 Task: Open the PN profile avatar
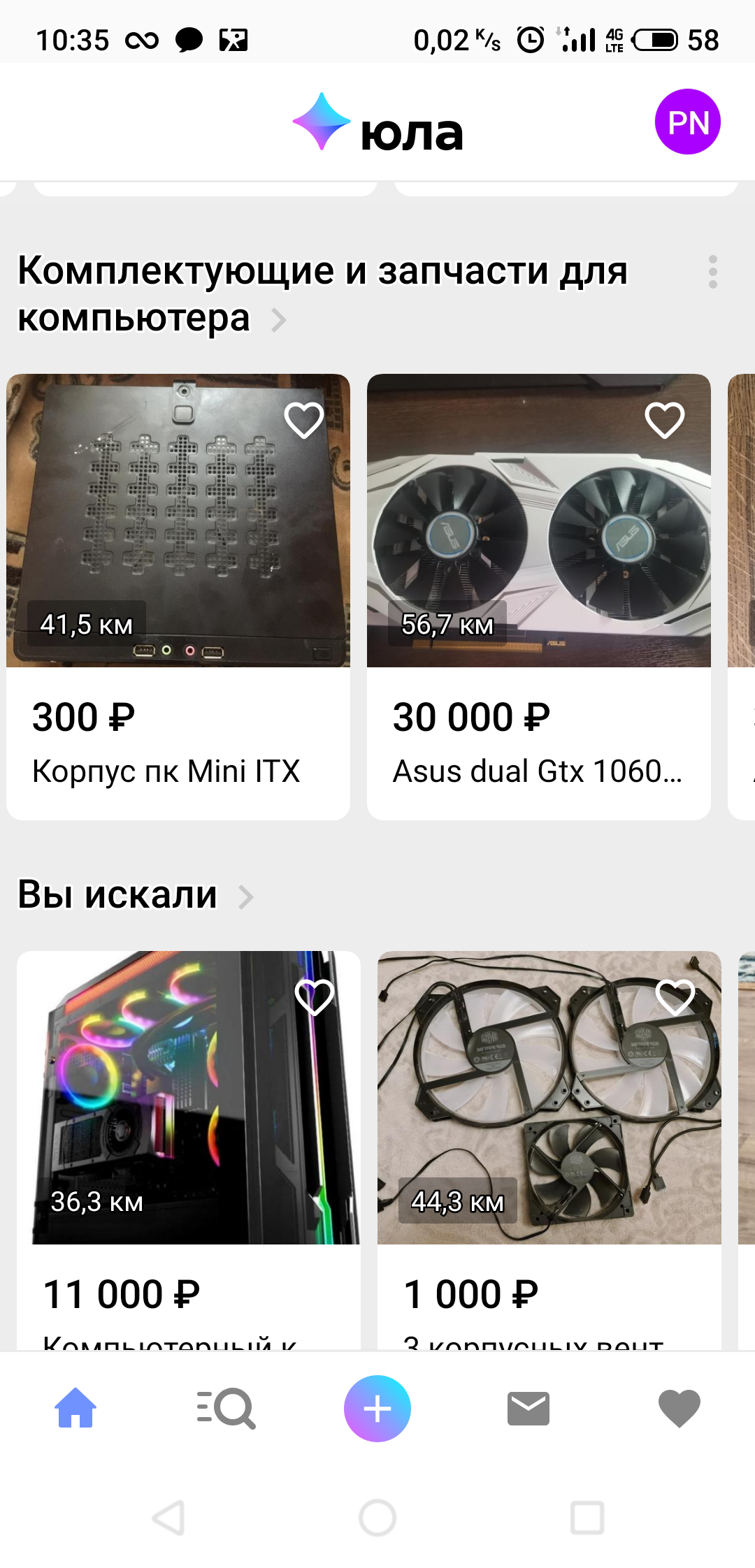pyautogui.click(x=687, y=122)
